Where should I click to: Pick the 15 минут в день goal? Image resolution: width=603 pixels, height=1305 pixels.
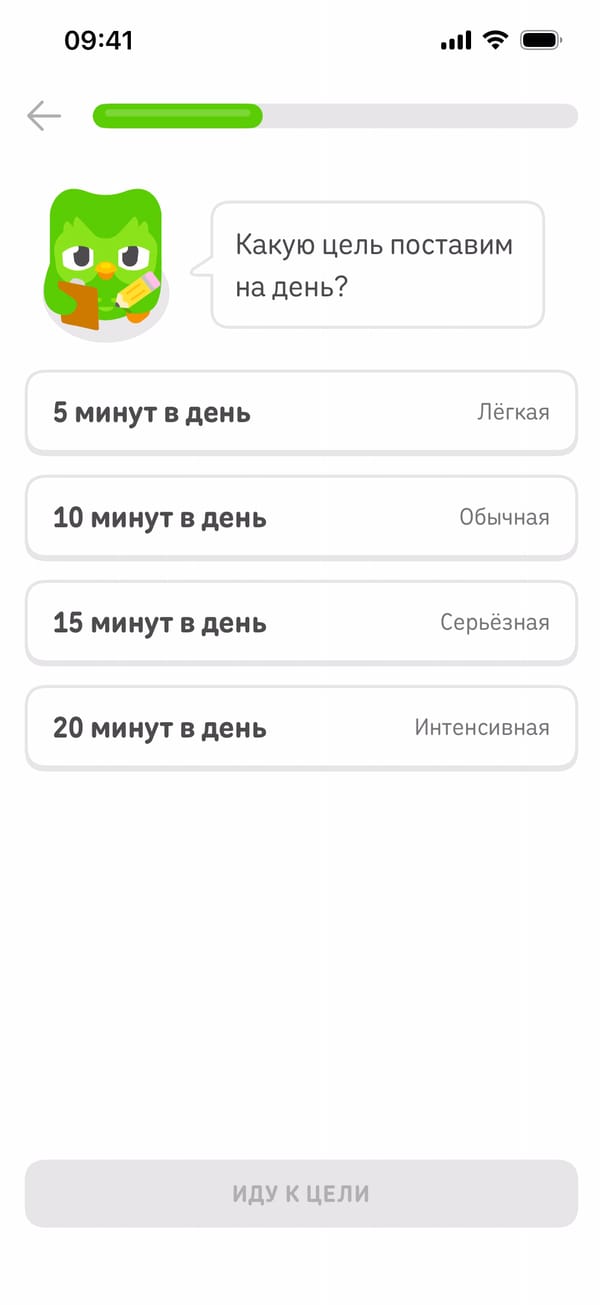pos(301,623)
